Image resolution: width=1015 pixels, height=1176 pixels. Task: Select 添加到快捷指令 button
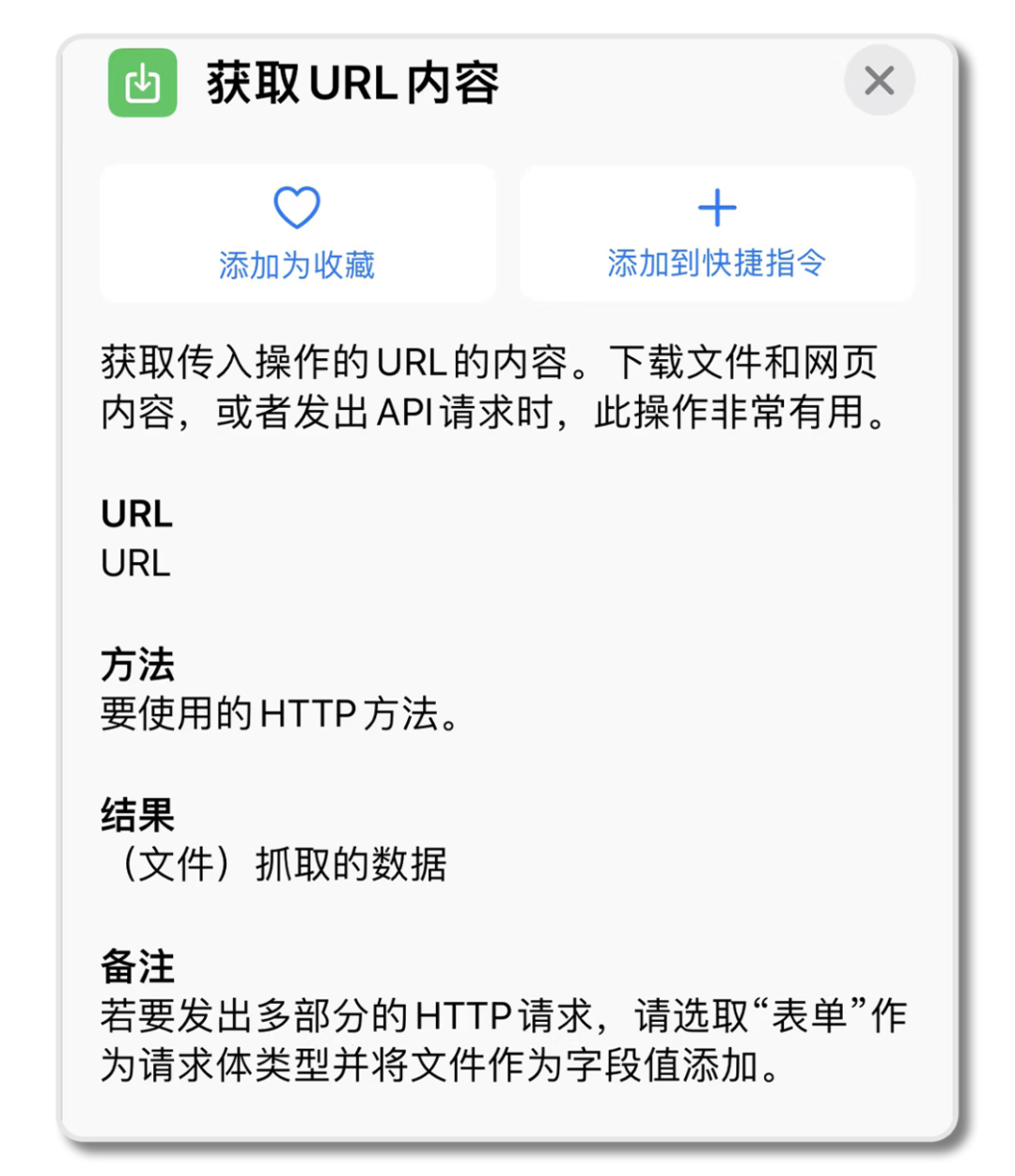pos(717,234)
